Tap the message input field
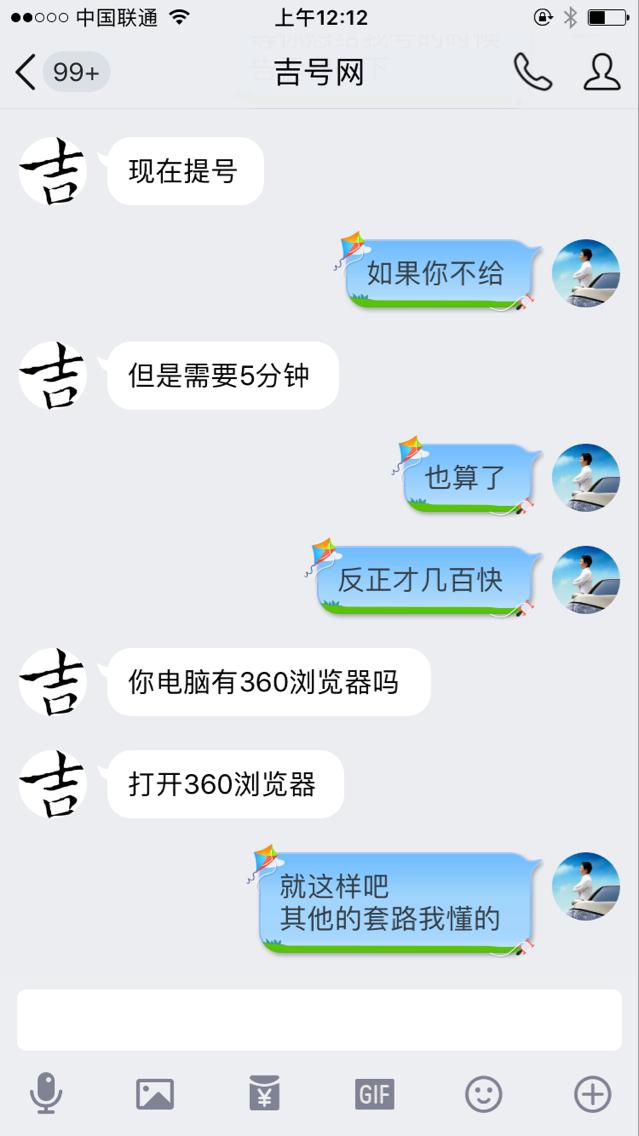 [x=319, y=1020]
